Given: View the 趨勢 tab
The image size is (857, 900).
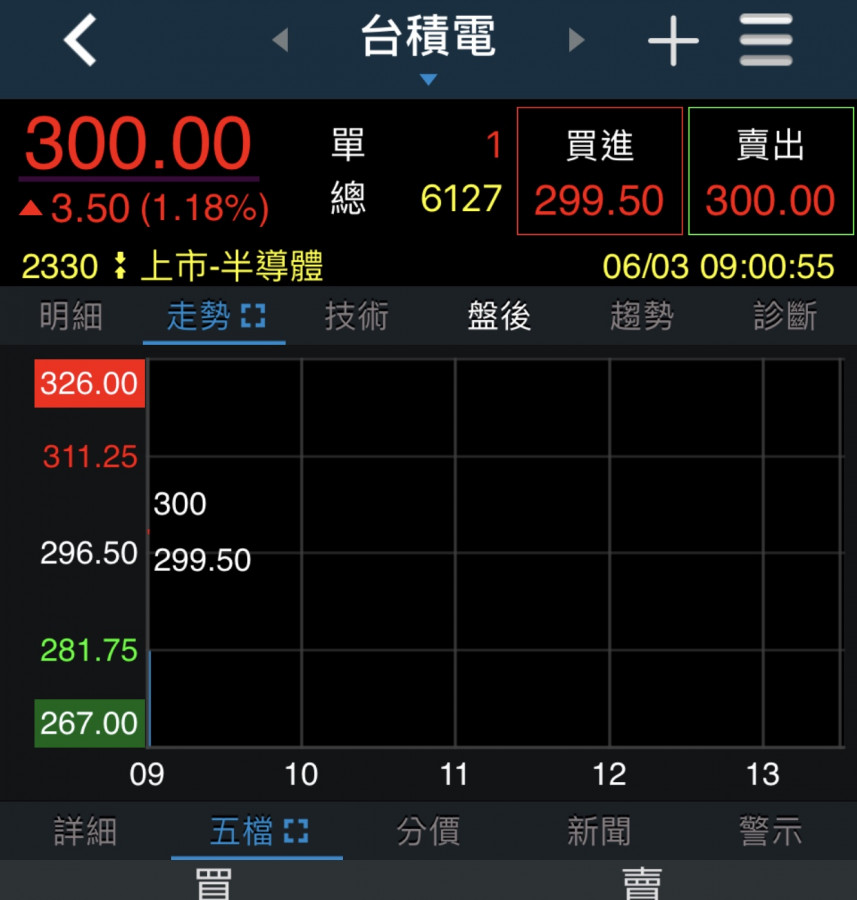Looking at the screenshot, I should [x=642, y=317].
